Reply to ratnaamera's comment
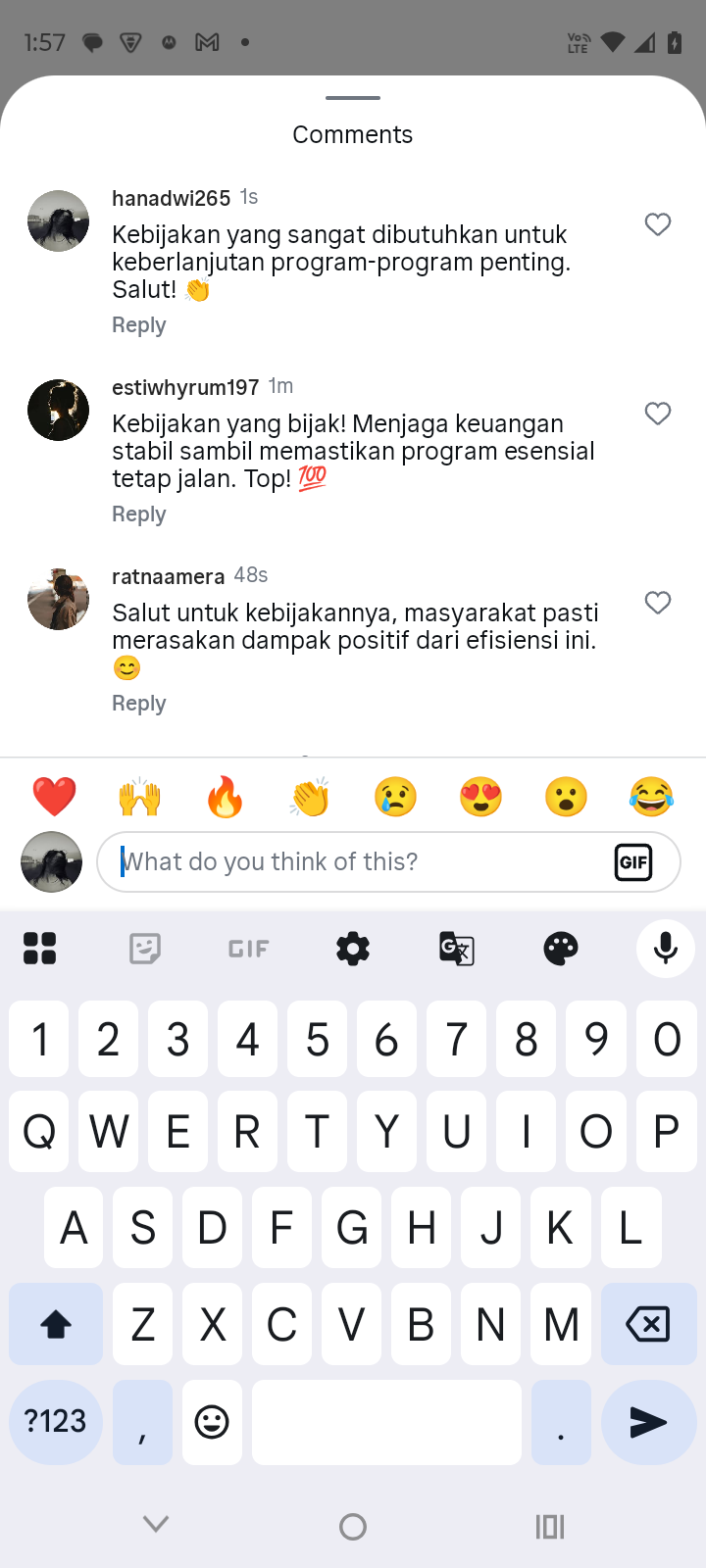 pyautogui.click(x=139, y=704)
